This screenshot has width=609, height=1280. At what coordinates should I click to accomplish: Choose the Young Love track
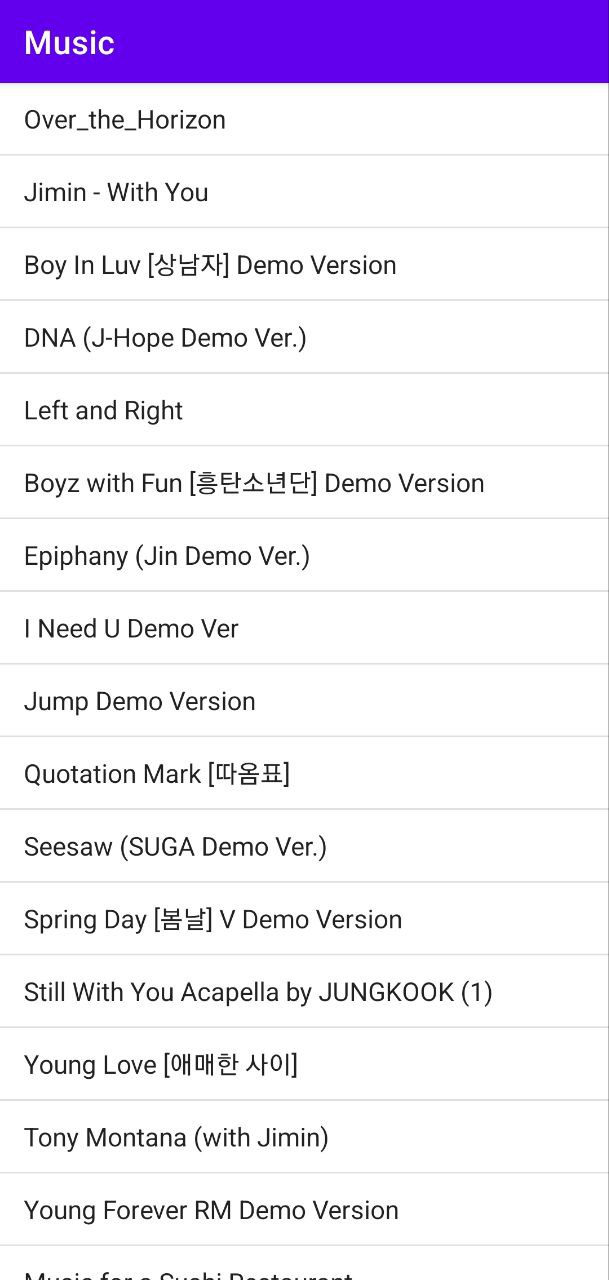(x=161, y=1065)
